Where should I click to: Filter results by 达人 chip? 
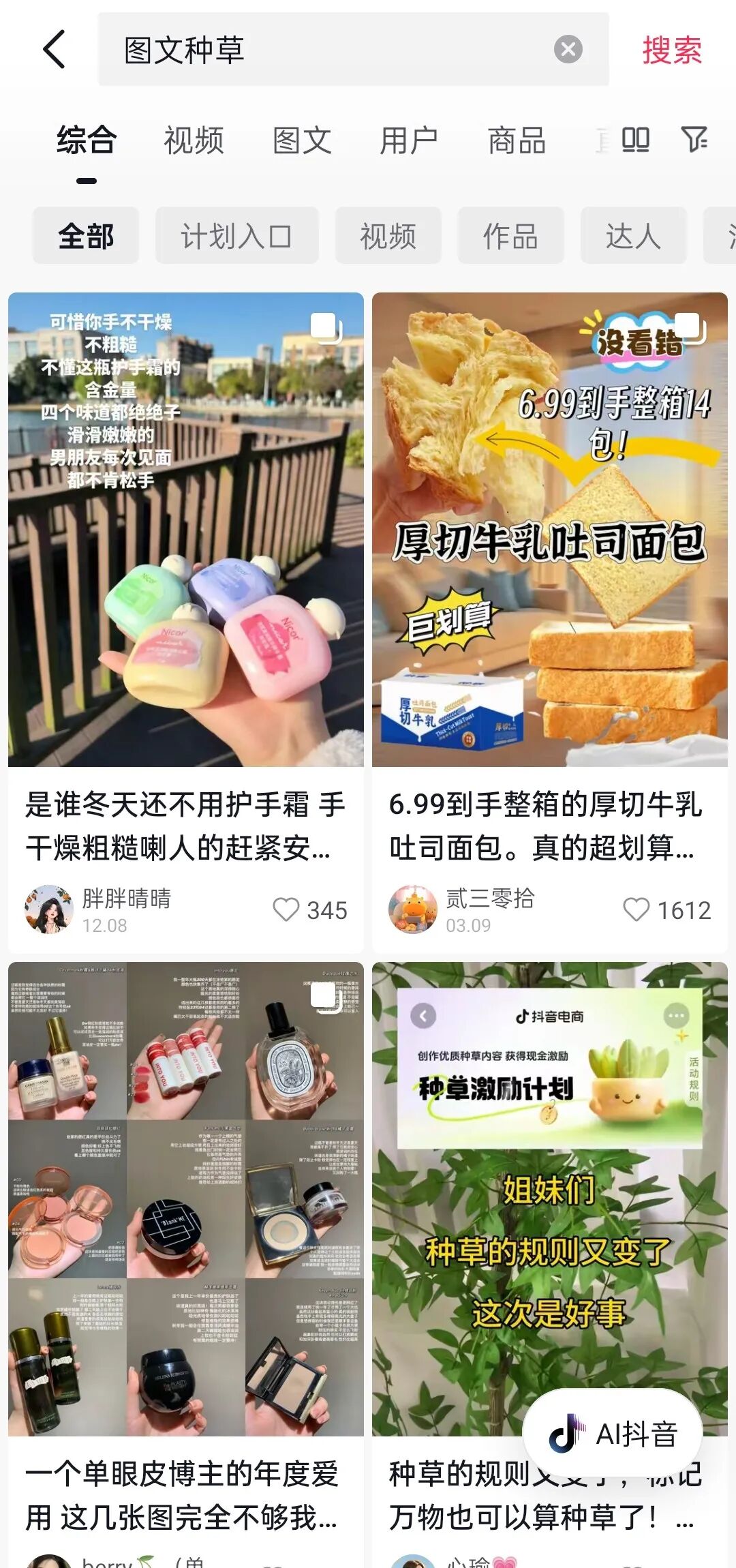tap(633, 236)
